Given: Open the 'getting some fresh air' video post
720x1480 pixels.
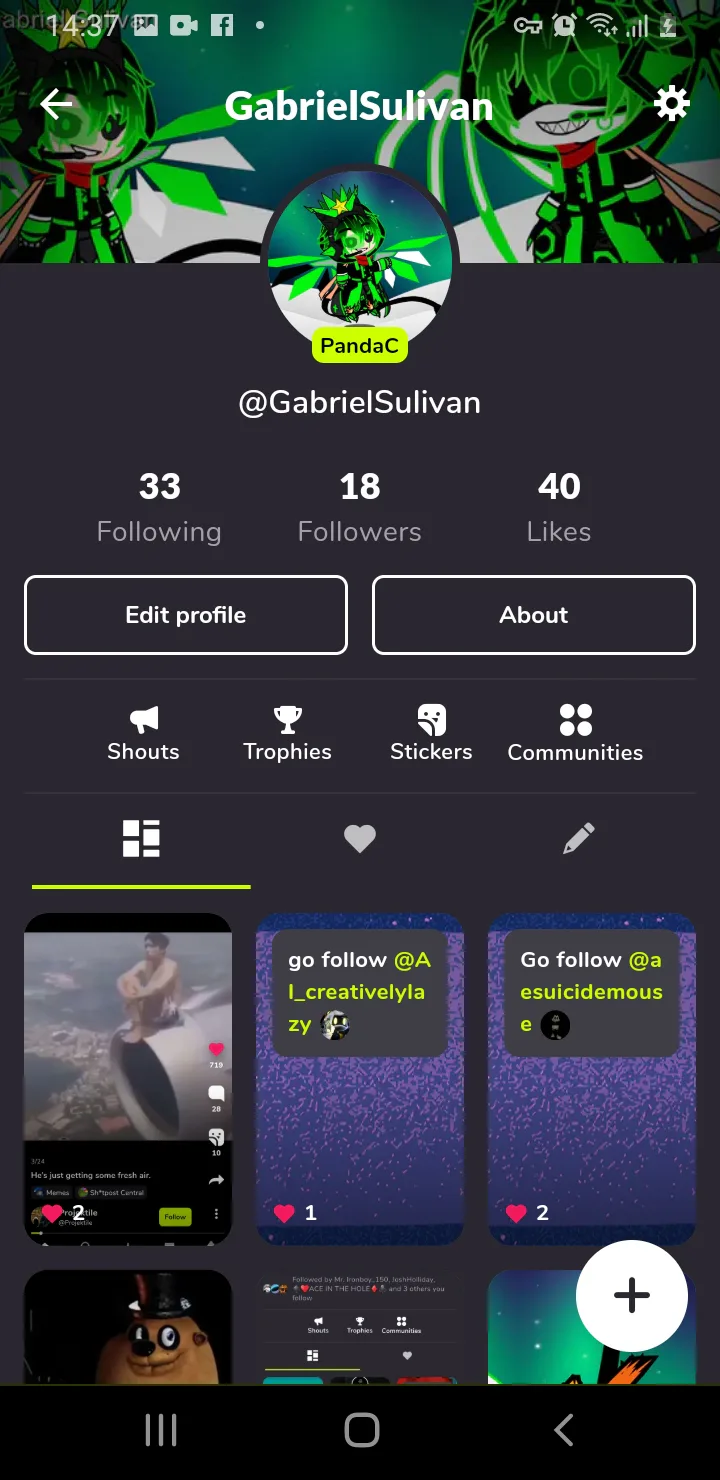Looking at the screenshot, I should (x=128, y=1079).
